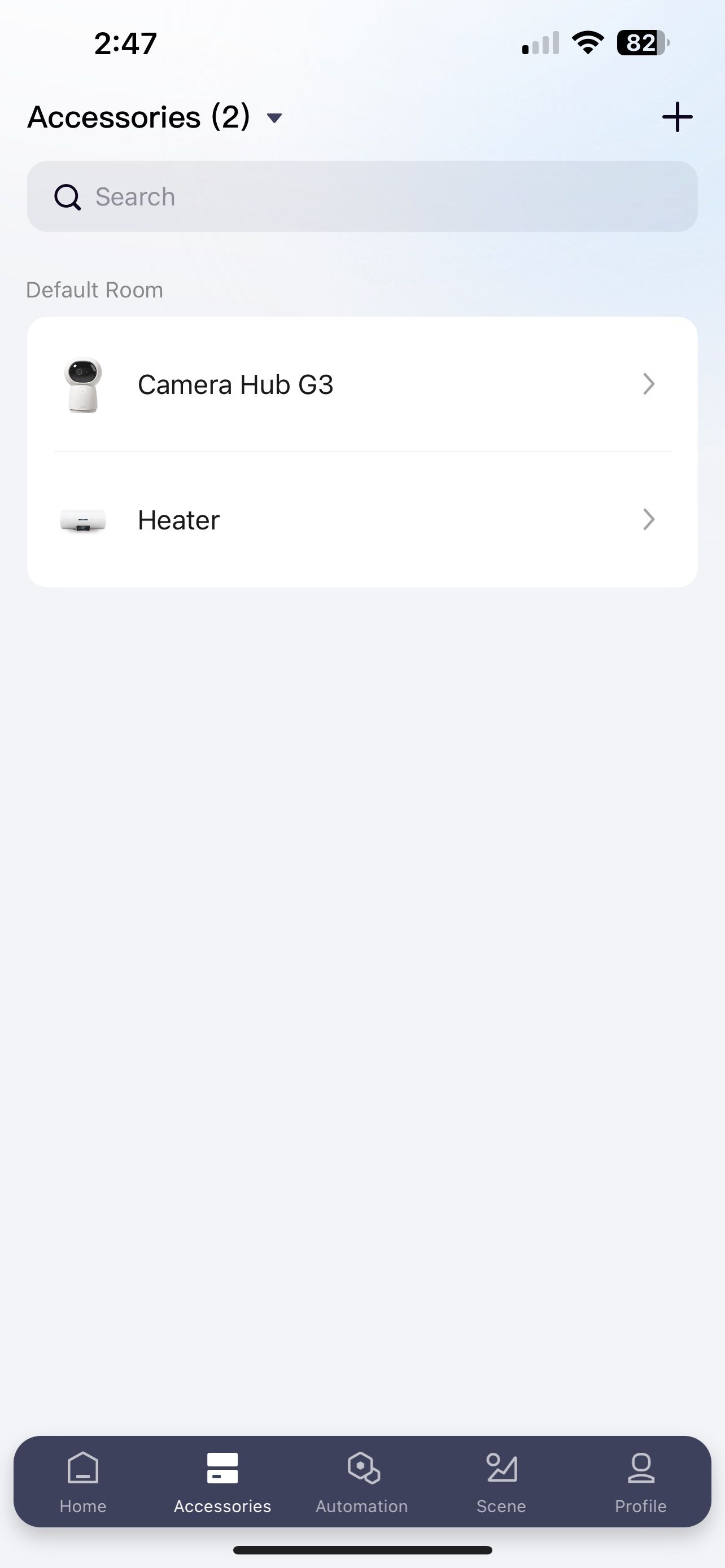Switch to the Home tab
Viewport: 725px width, 1568px height.
83,1481
